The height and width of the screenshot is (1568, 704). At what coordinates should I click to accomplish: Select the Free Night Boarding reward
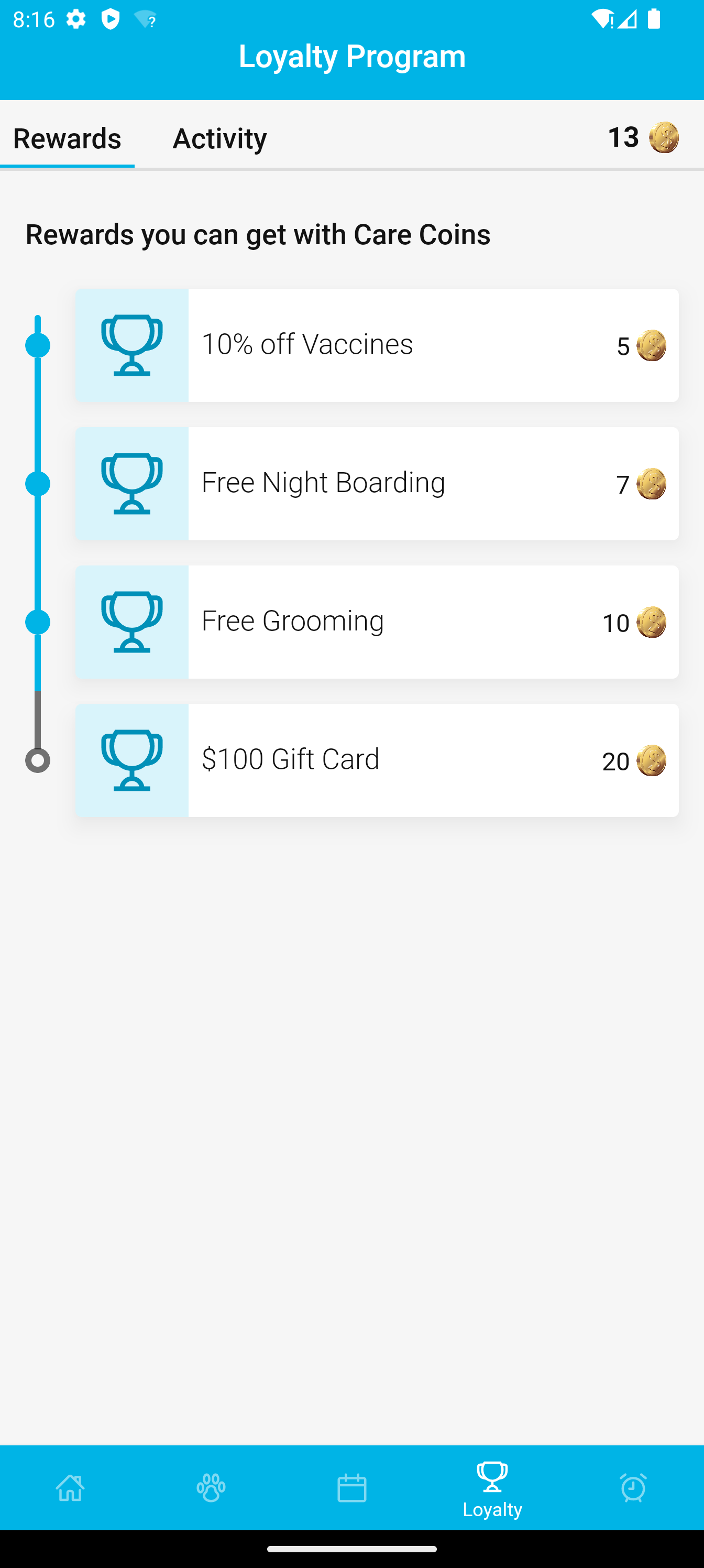[x=377, y=483]
